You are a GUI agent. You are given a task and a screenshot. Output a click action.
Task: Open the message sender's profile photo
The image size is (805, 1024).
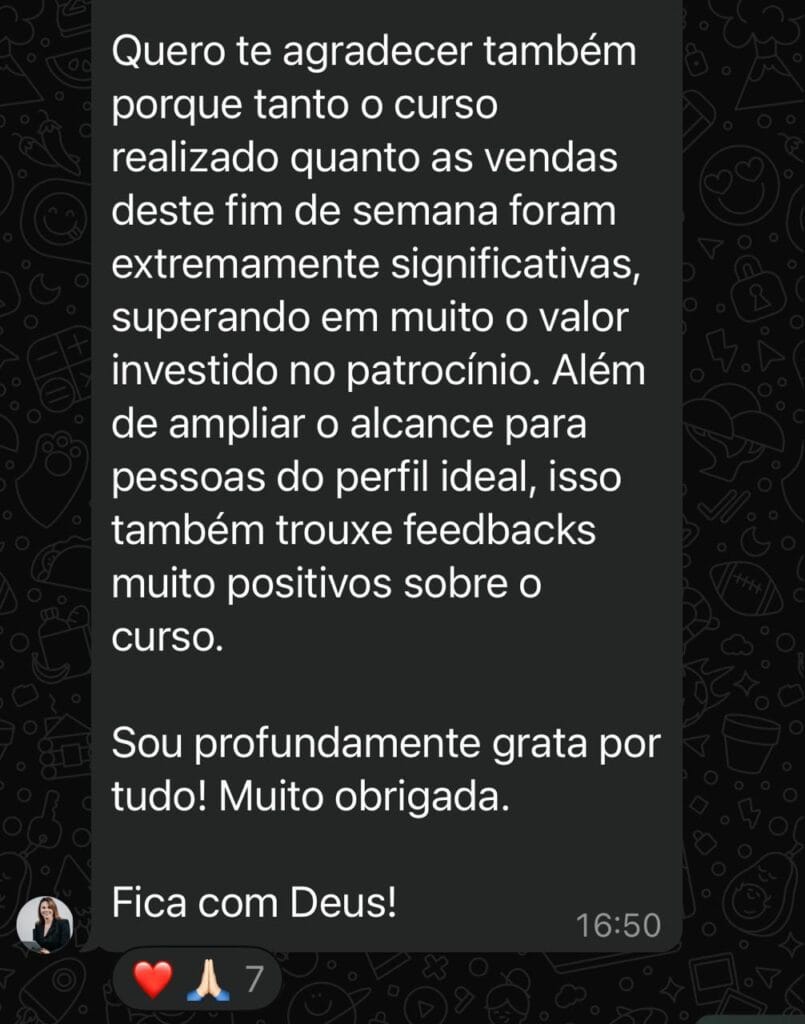tap(45, 924)
